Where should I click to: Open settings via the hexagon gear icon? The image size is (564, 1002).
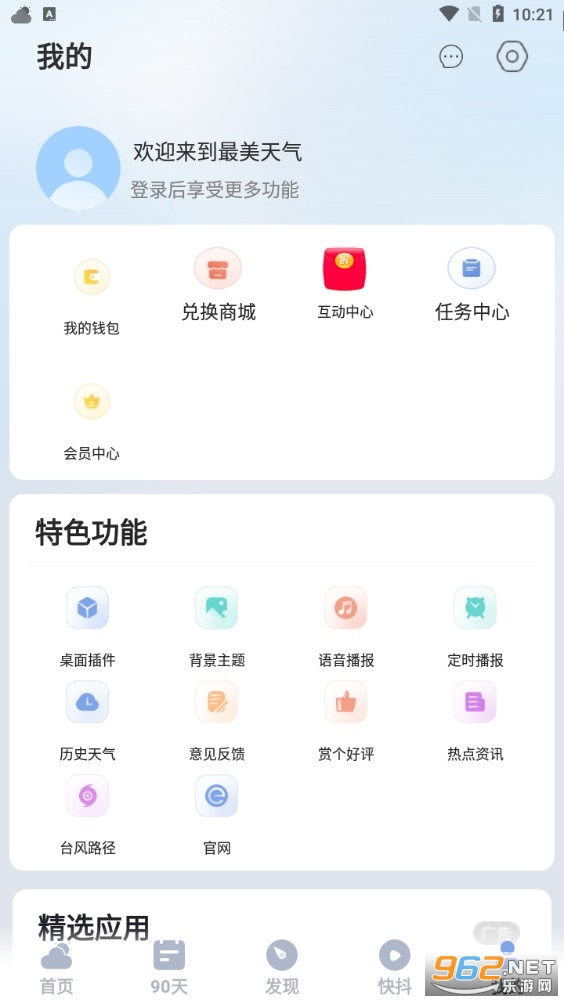[x=512, y=57]
